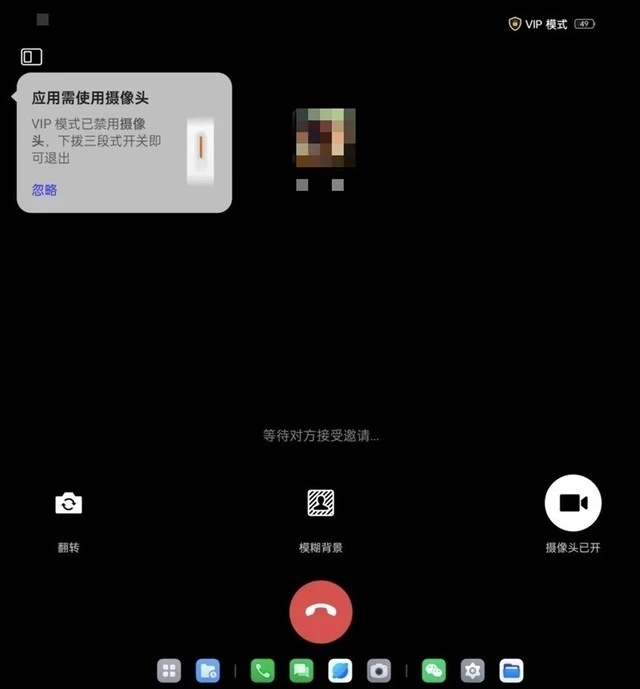
Task: Hang up the video call
Action: pyautogui.click(x=320, y=612)
